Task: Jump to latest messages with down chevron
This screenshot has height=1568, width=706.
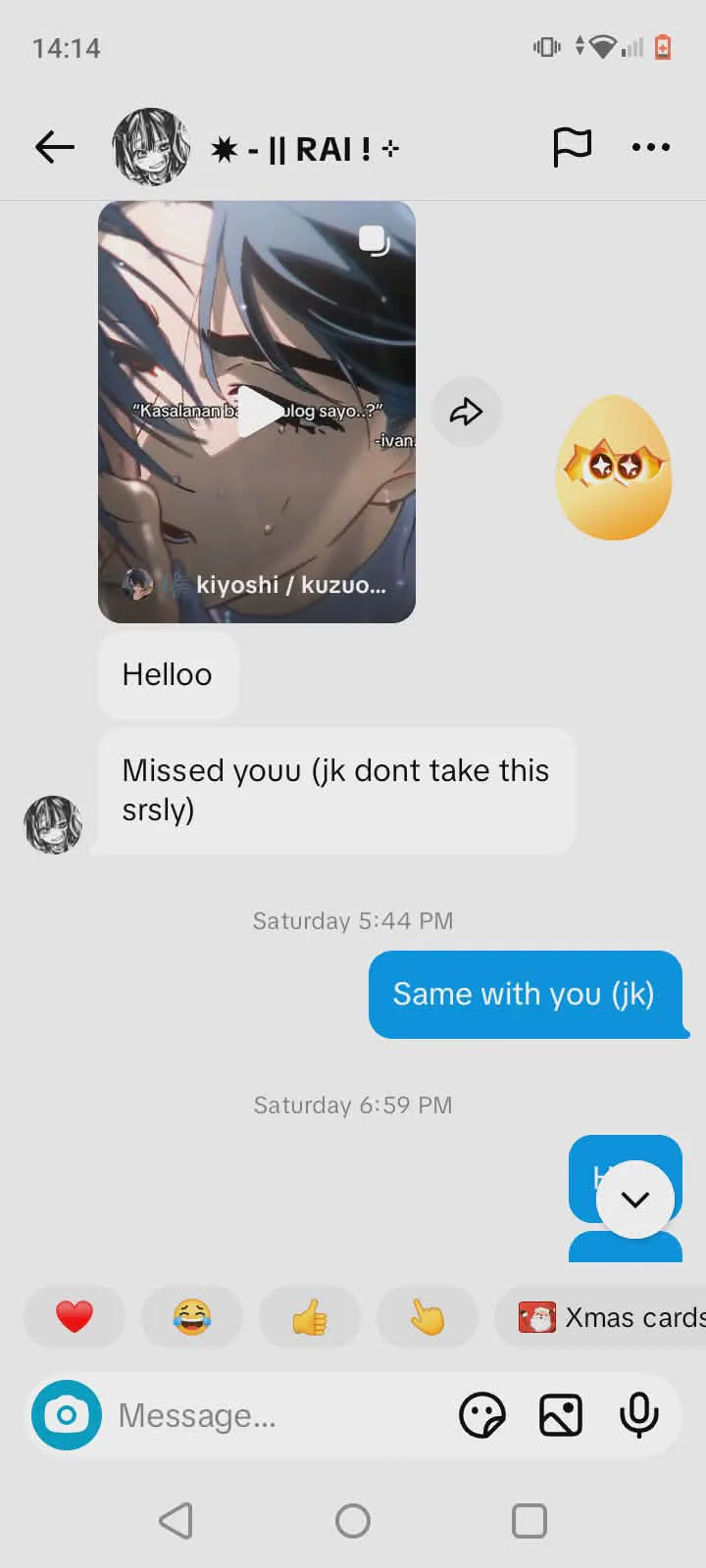Action: [x=635, y=1200]
